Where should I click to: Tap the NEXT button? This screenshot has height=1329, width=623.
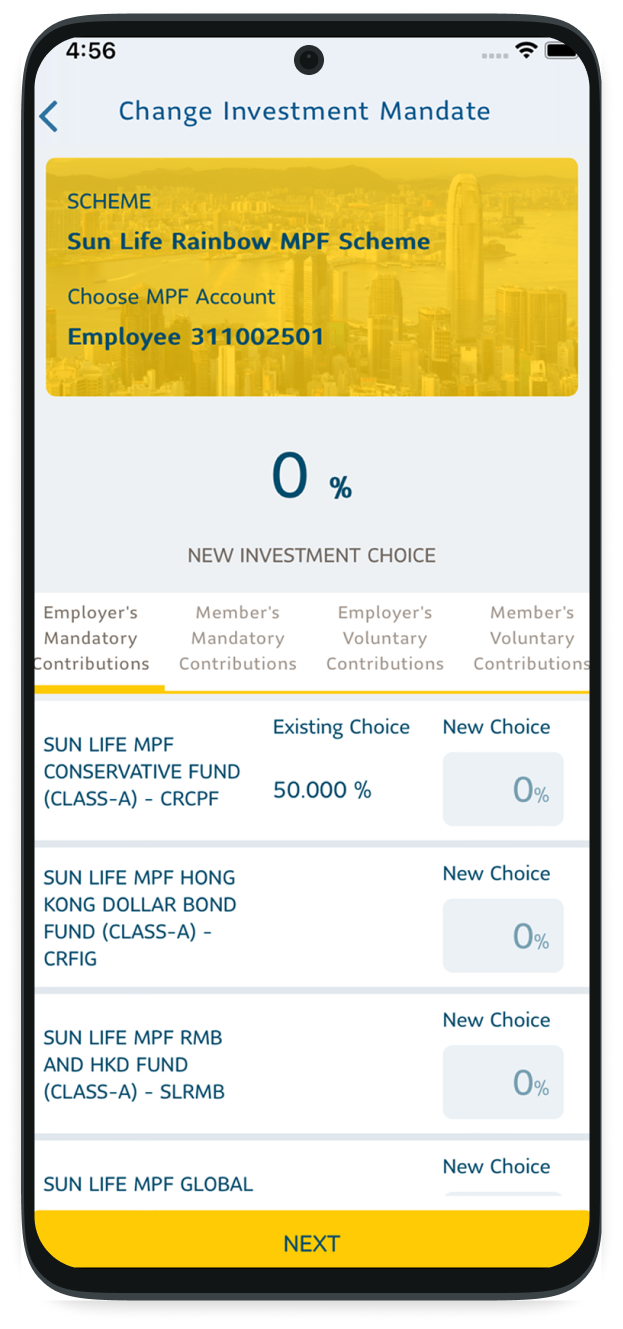[312, 1243]
